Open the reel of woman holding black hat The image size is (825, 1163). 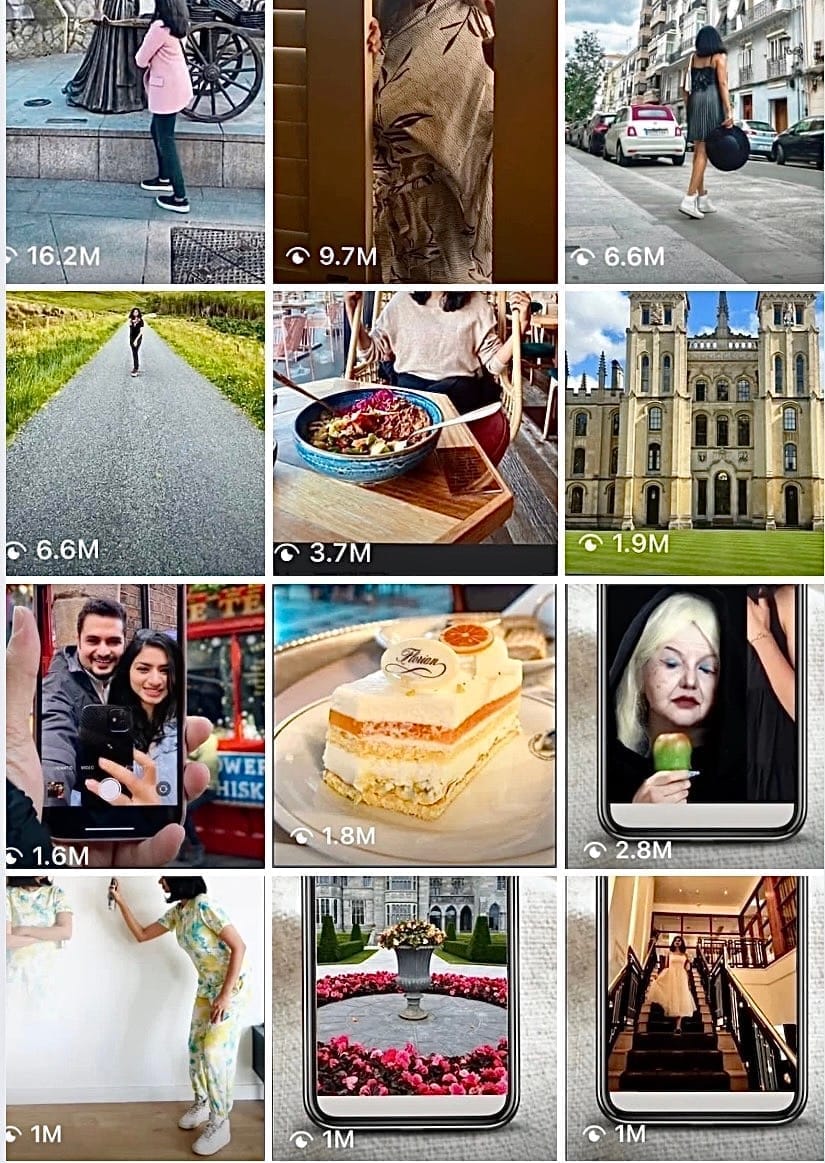coord(694,140)
